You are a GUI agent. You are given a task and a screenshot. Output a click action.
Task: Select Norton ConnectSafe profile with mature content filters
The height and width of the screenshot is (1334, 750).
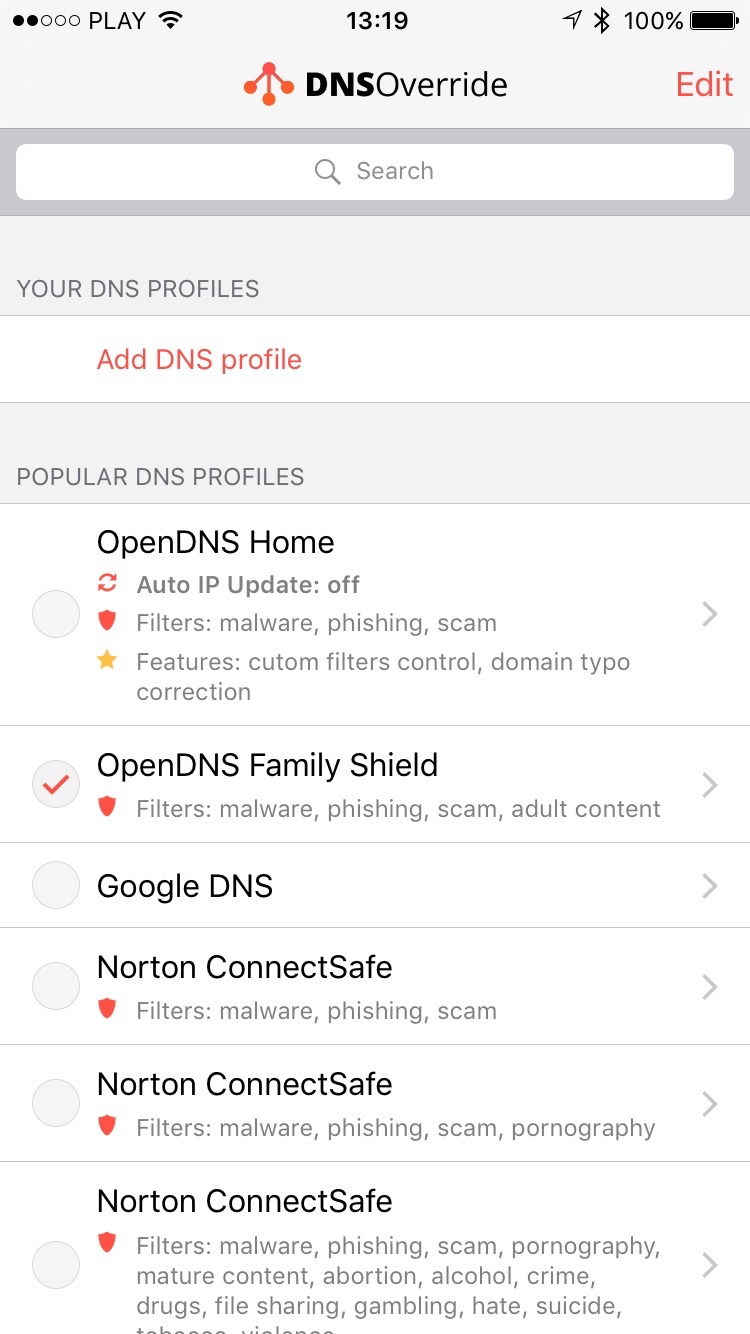click(56, 1265)
